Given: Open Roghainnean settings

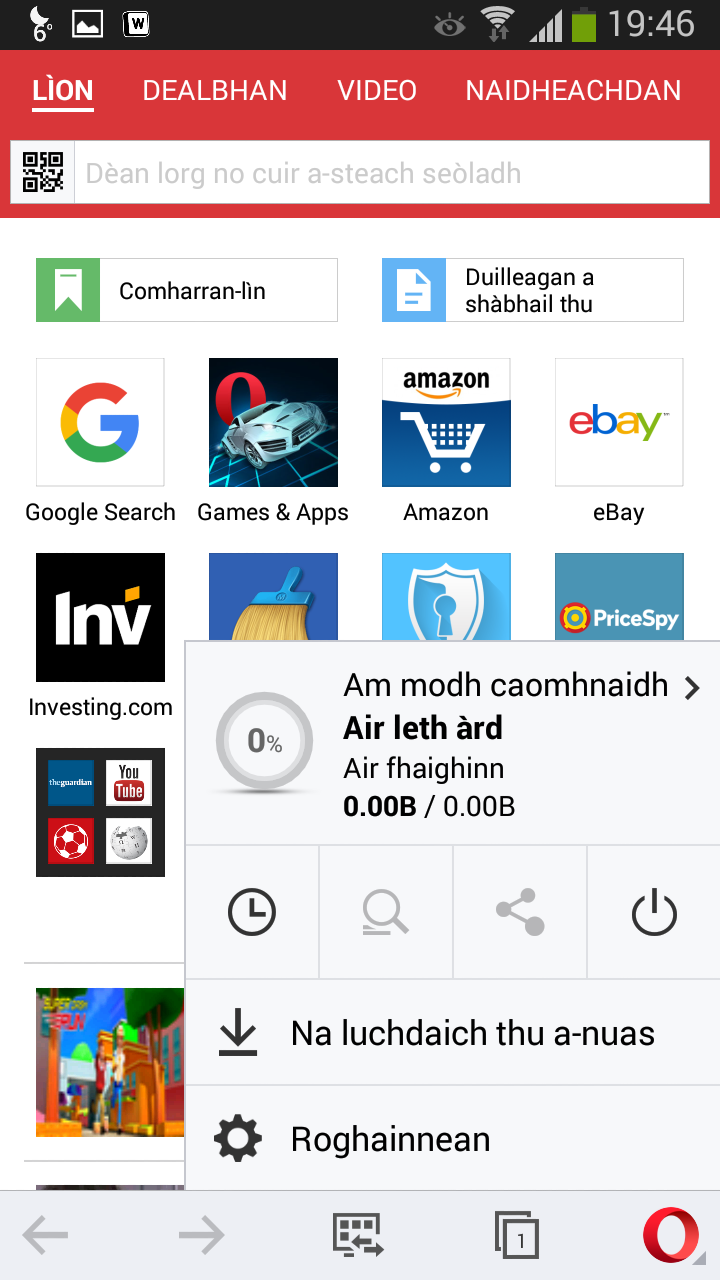Looking at the screenshot, I should [452, 1139].
